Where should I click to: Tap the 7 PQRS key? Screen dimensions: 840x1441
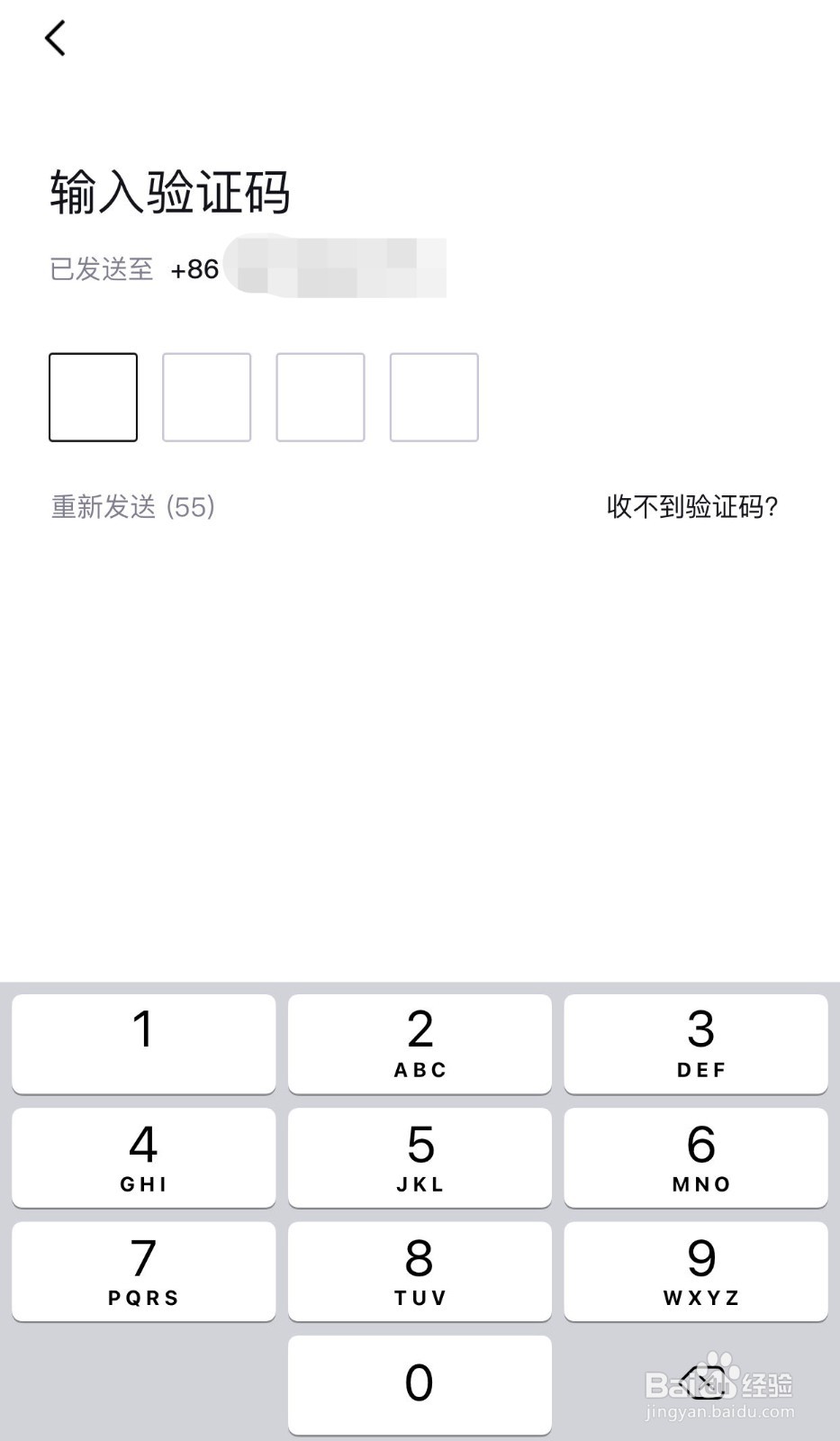tap(143, 1272)
